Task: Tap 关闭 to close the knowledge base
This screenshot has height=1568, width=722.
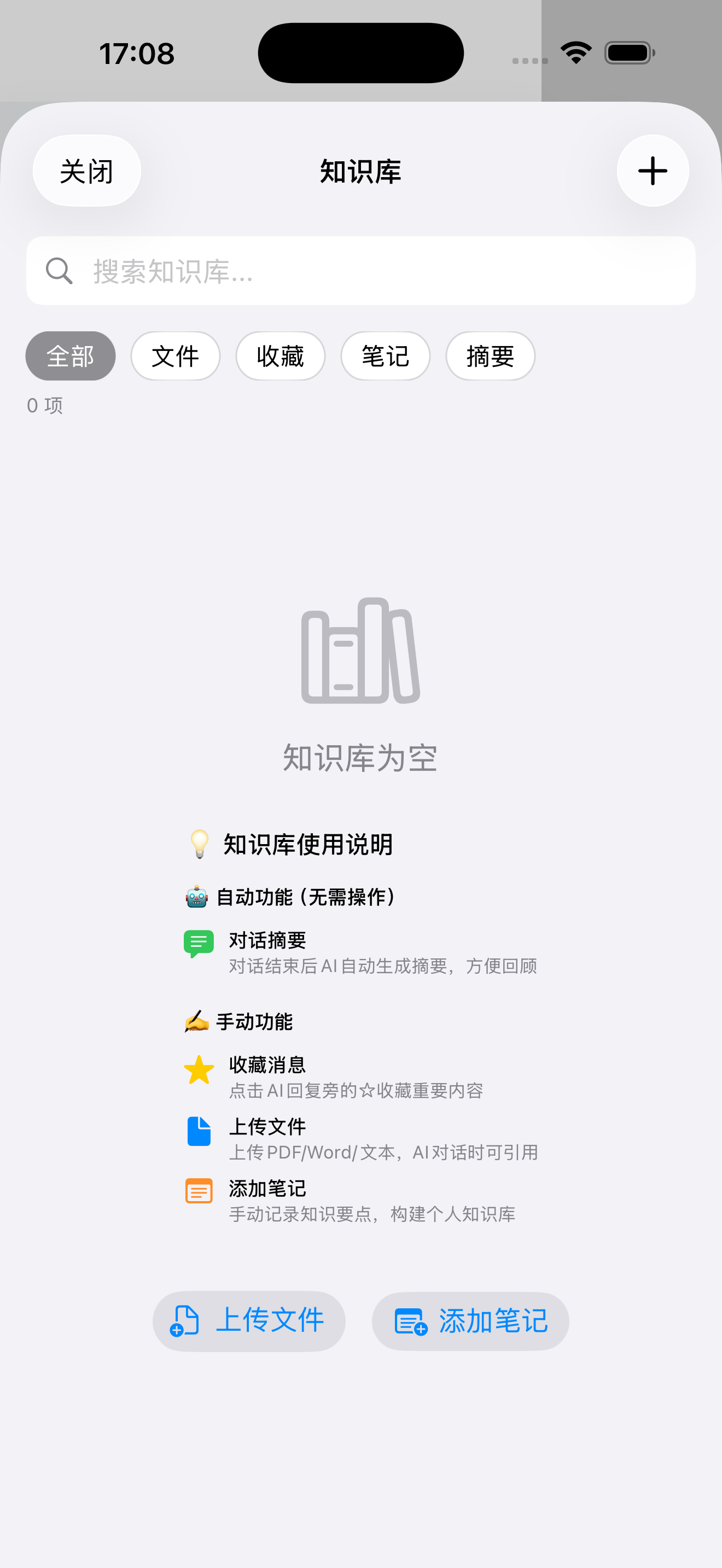Action: point(86,171)
